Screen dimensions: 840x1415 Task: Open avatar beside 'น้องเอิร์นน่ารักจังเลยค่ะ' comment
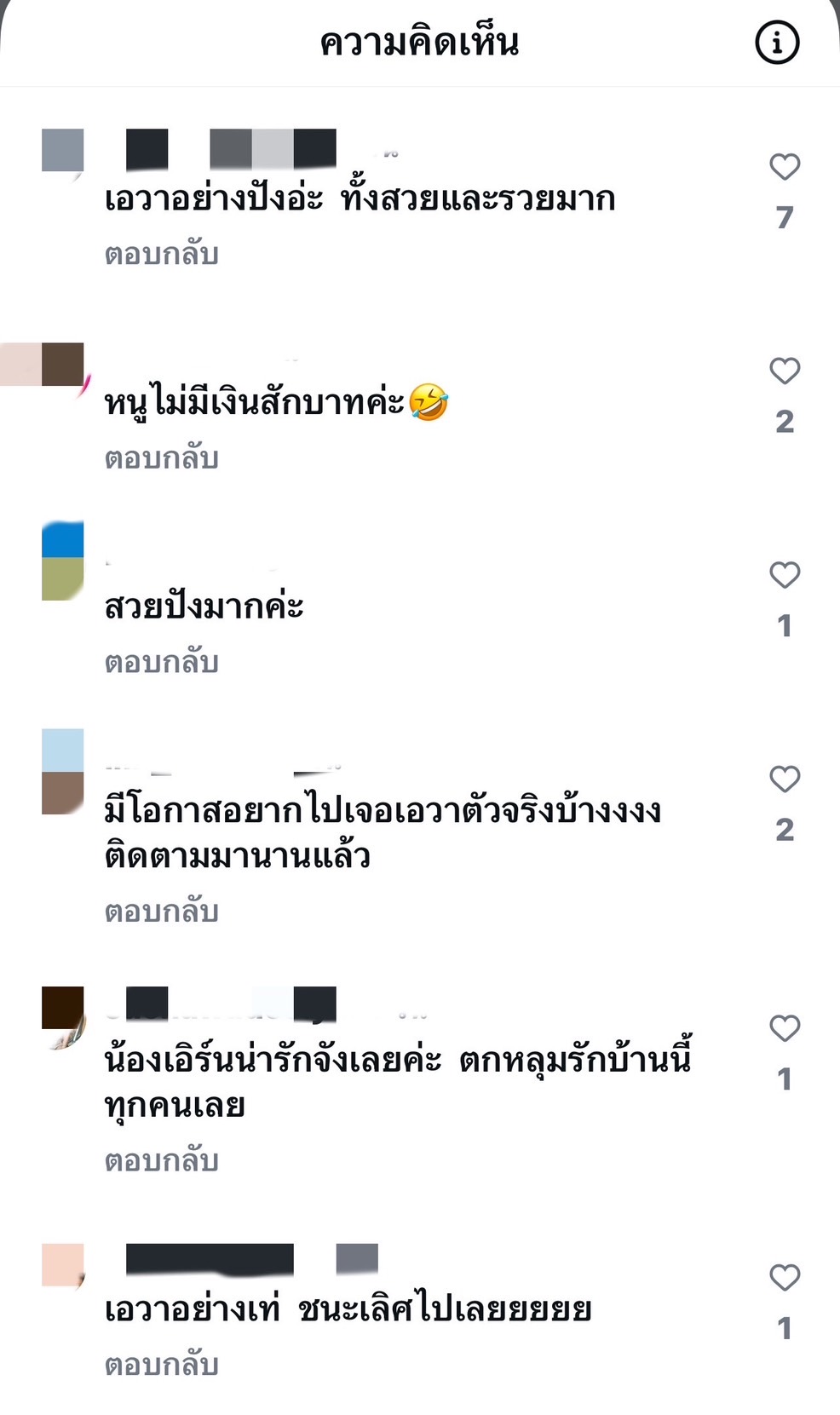pyautogui.click(x=63, y=1017)
